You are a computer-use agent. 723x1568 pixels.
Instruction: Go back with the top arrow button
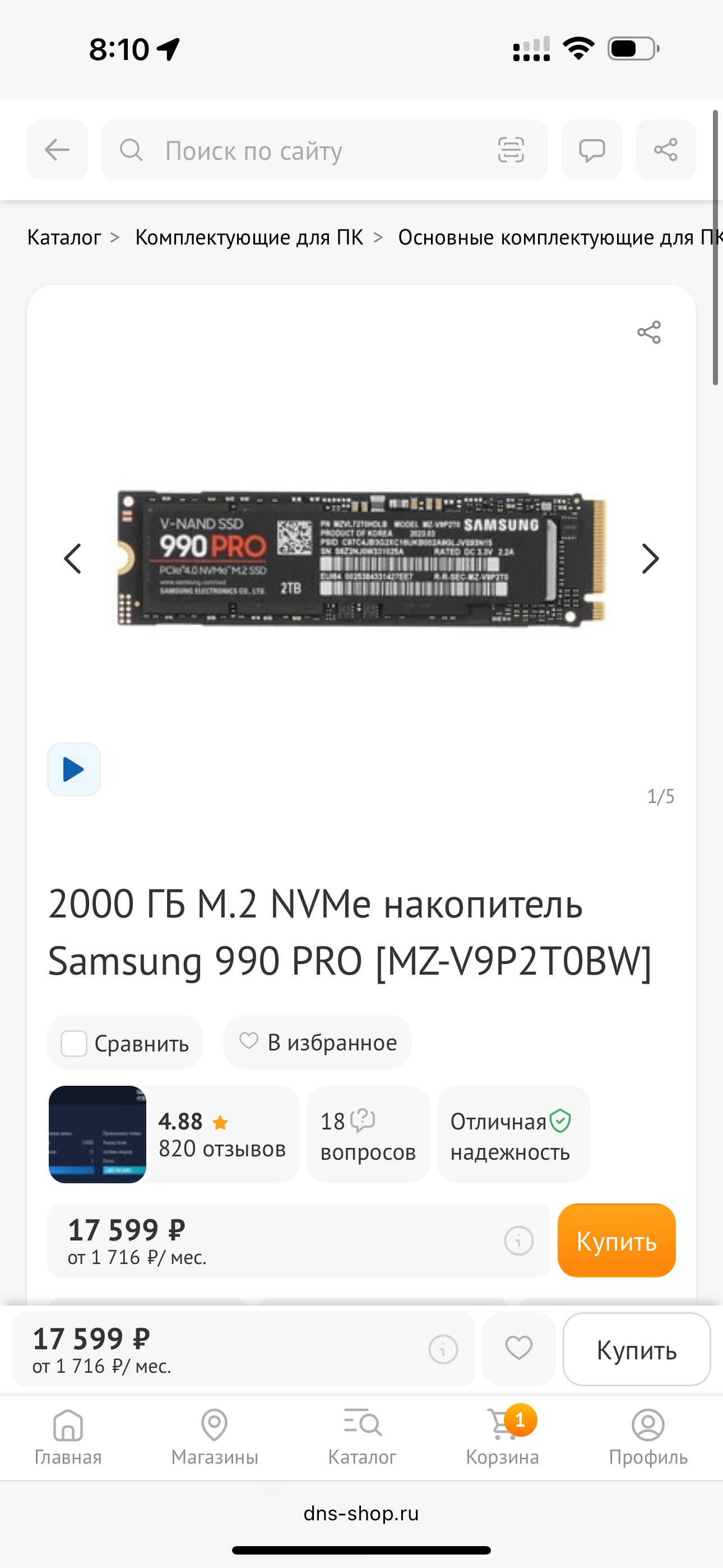click(x=57, y=150)
